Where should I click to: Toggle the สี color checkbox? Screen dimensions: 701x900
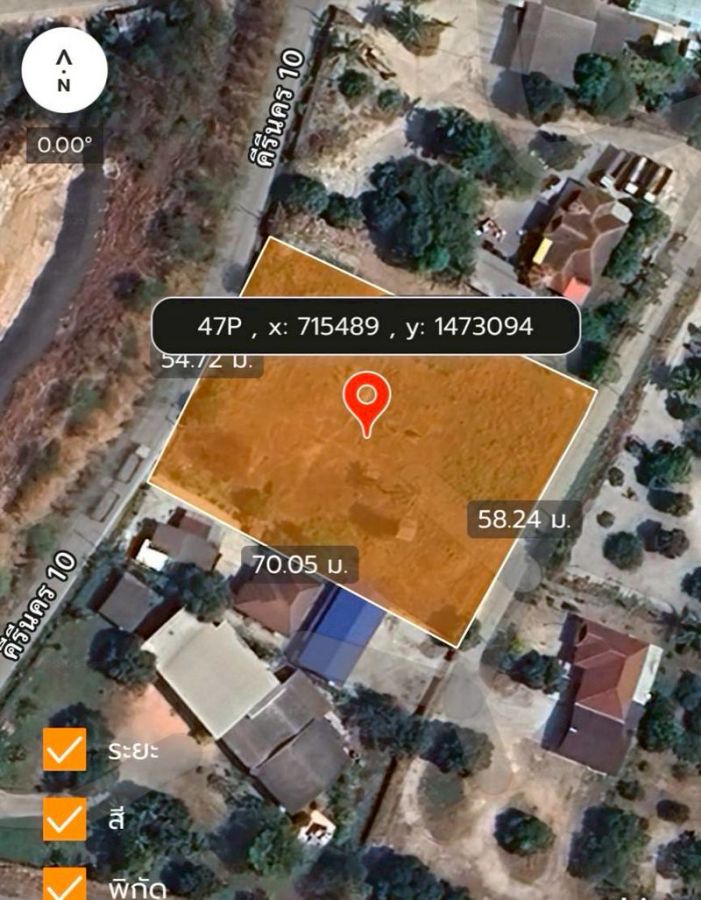(65, 819)
